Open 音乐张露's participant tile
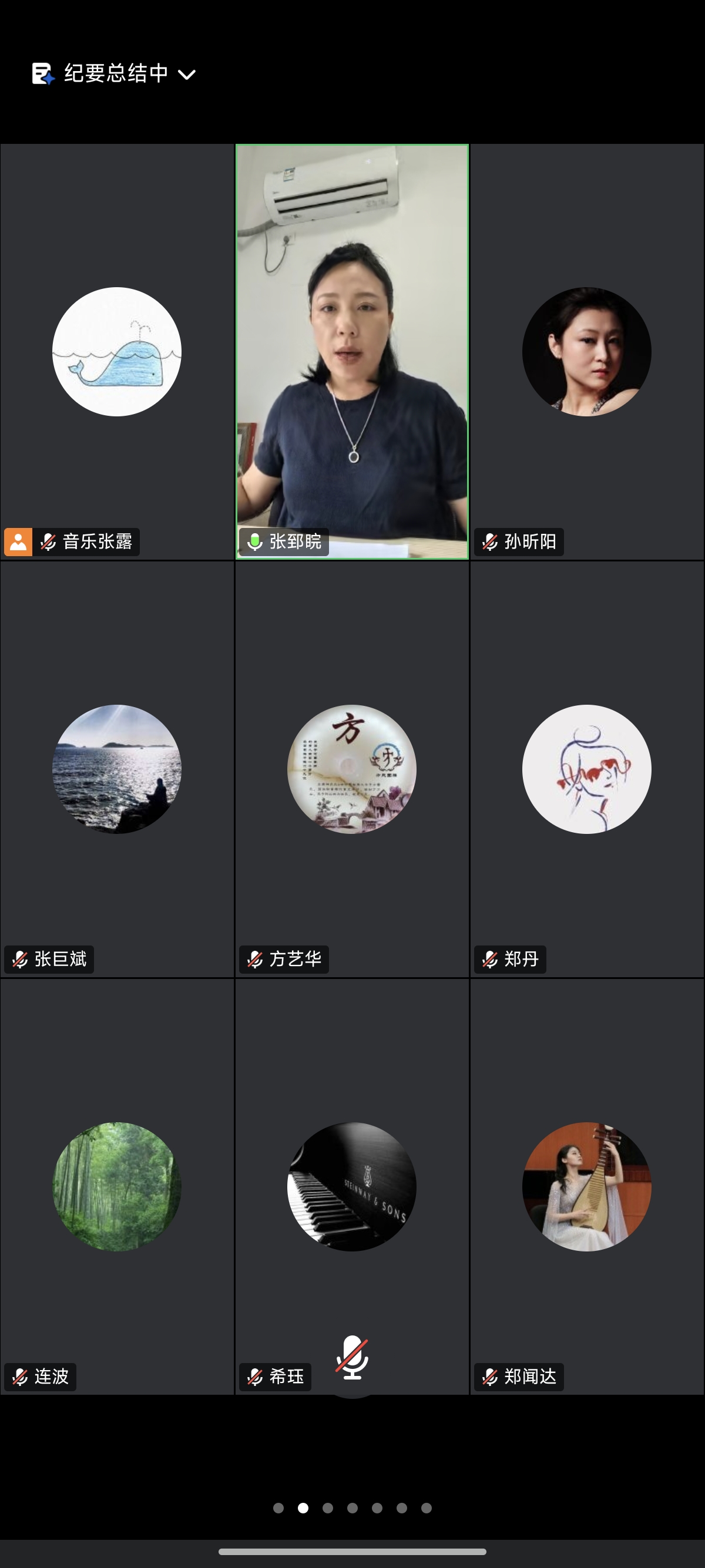705x1568 pixels. click(x=117, y=352)
